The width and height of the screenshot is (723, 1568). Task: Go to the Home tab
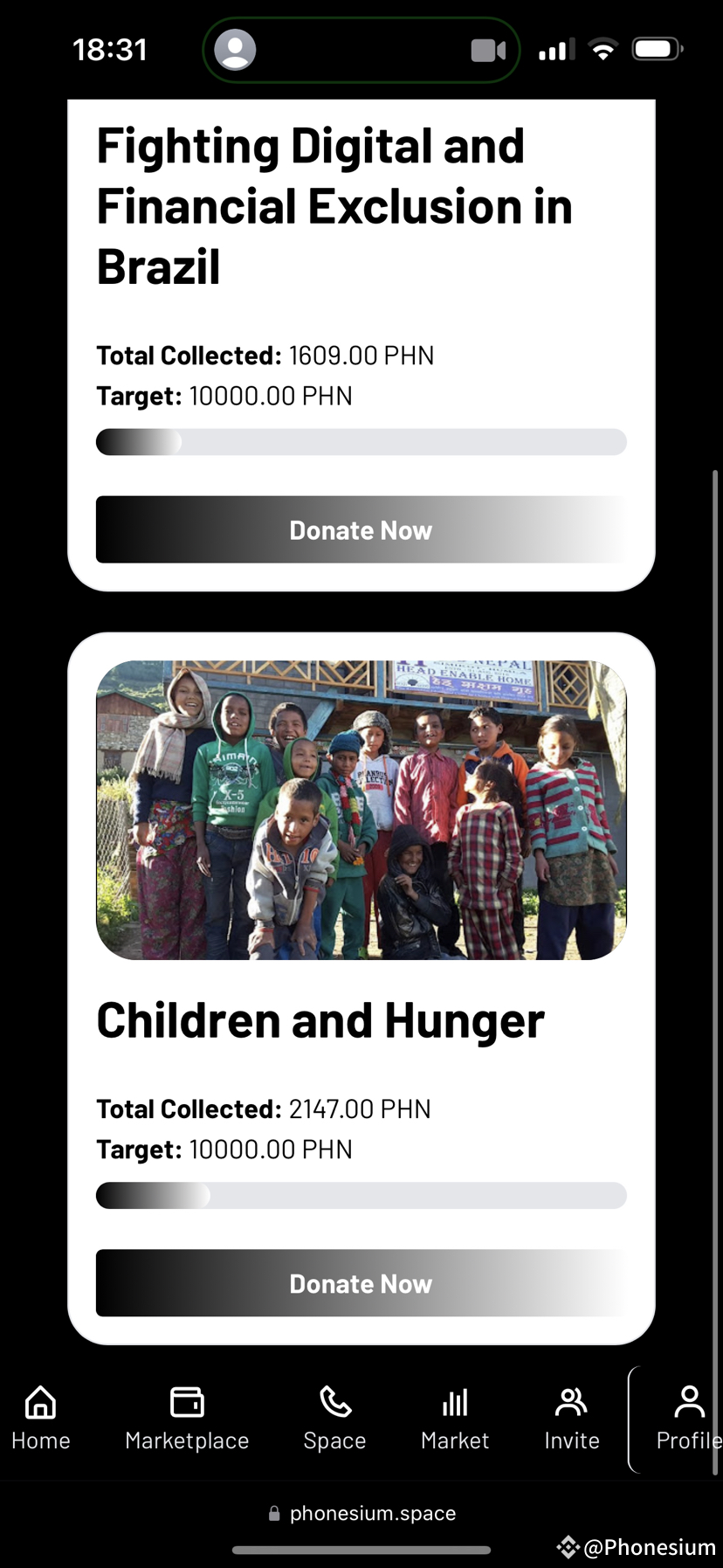click(x=41, y=1419)
